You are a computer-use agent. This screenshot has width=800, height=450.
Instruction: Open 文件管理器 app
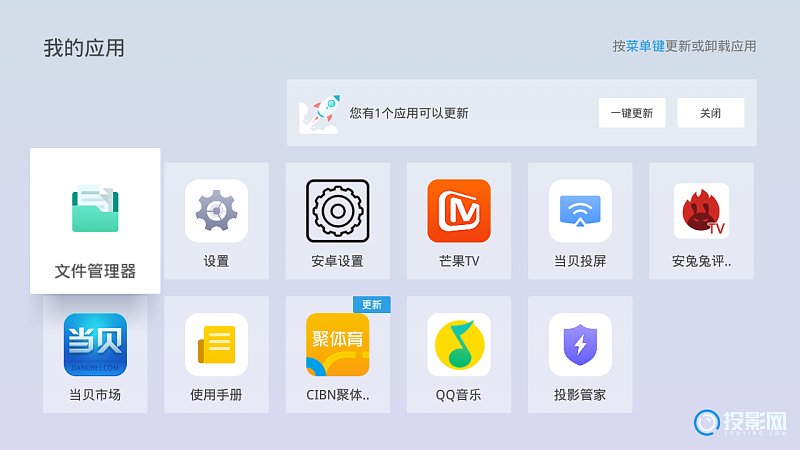[x=95, y=221]
